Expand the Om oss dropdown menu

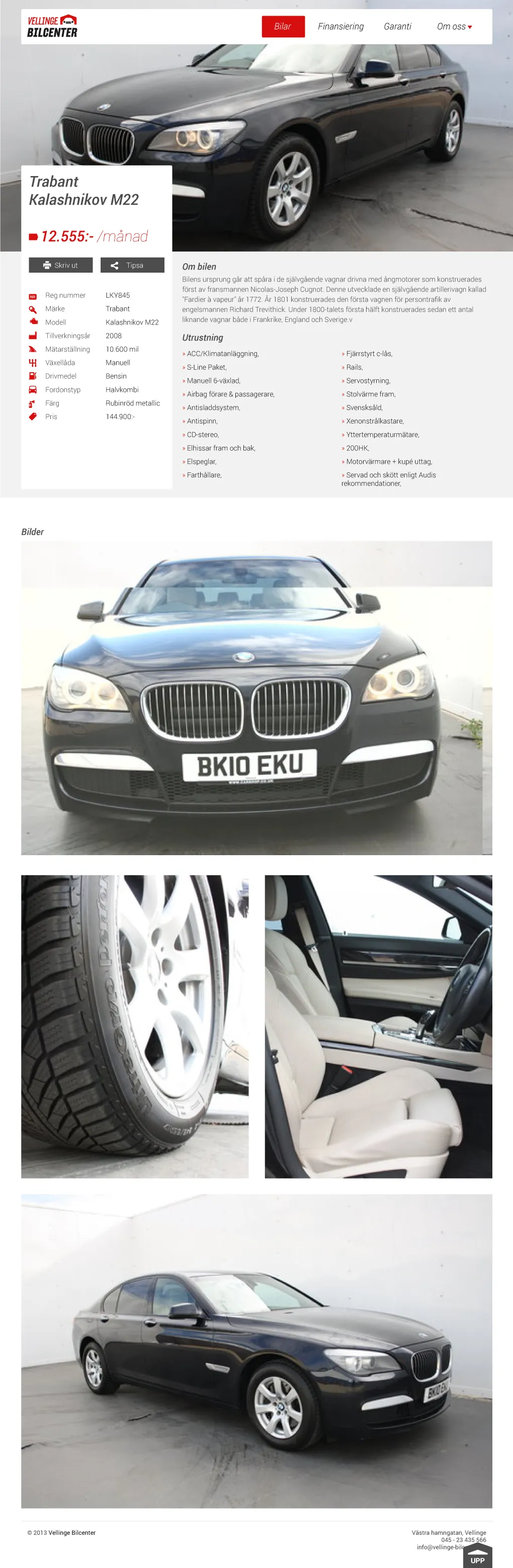point(454,27)
